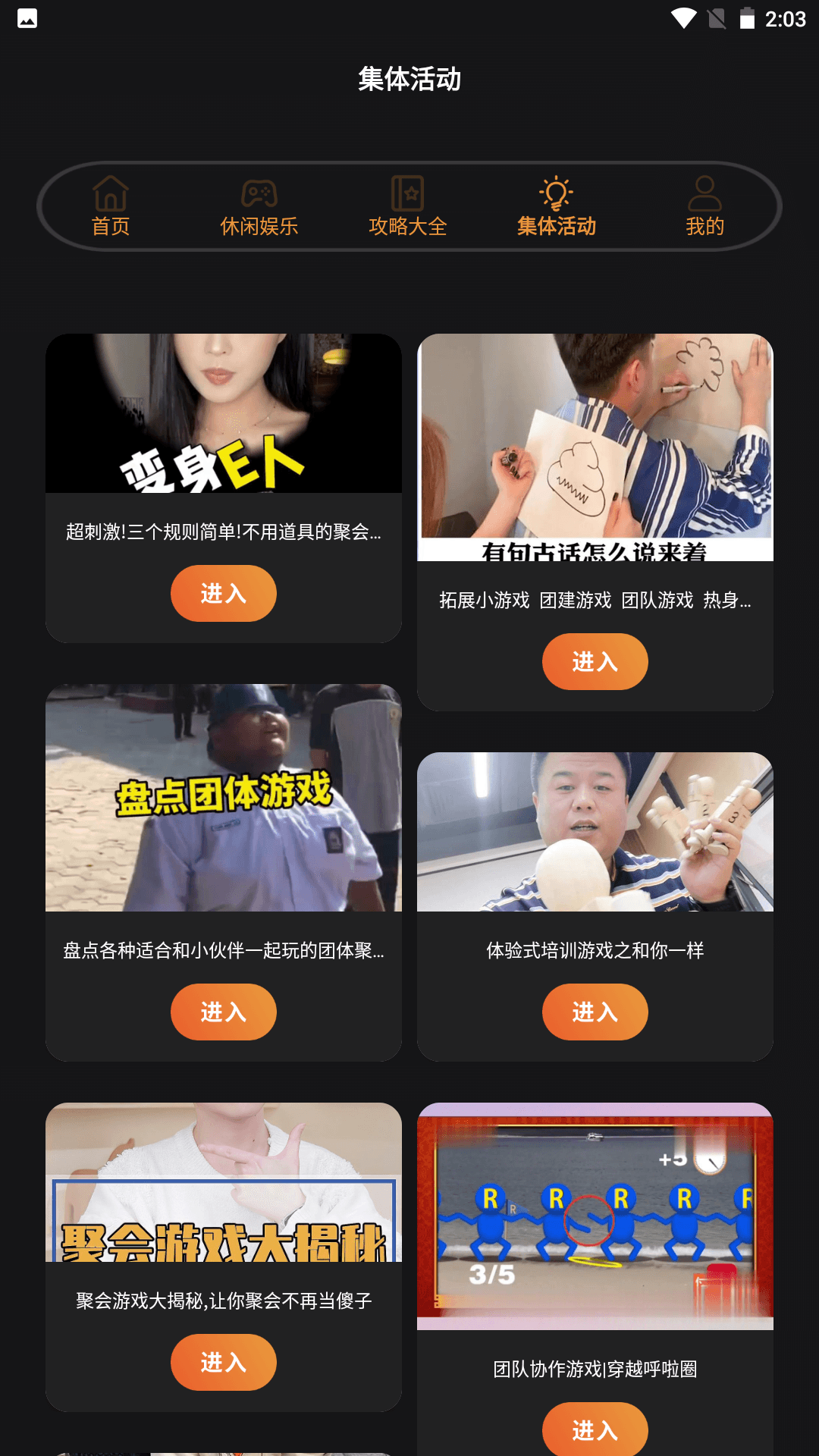The height and width of the screenshot is (1456, 819).
Task: Open the 体验式培训游戏 video thumbnail
Action: click(595, 832)
